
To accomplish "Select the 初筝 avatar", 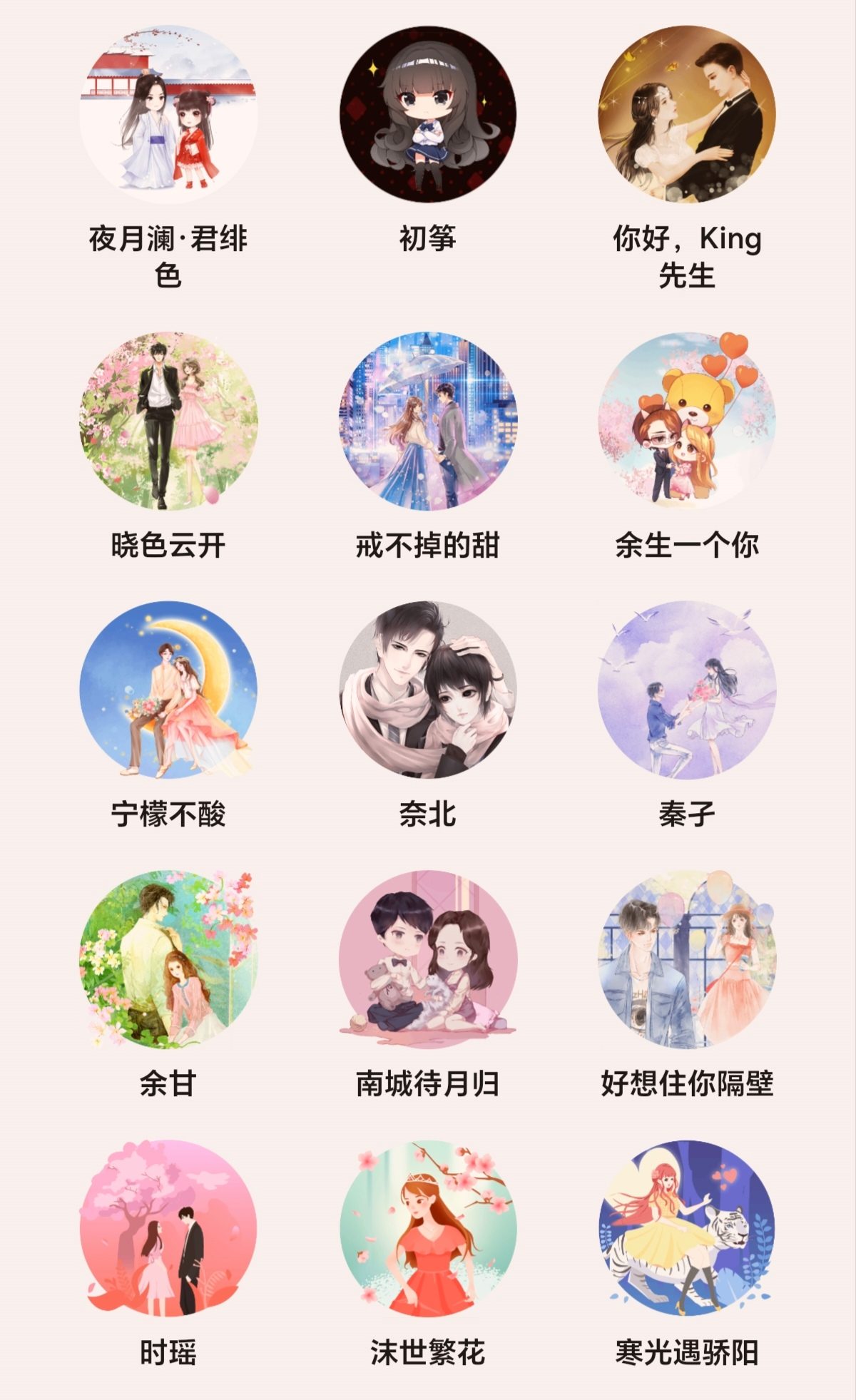I will click(x=427, y=115).
